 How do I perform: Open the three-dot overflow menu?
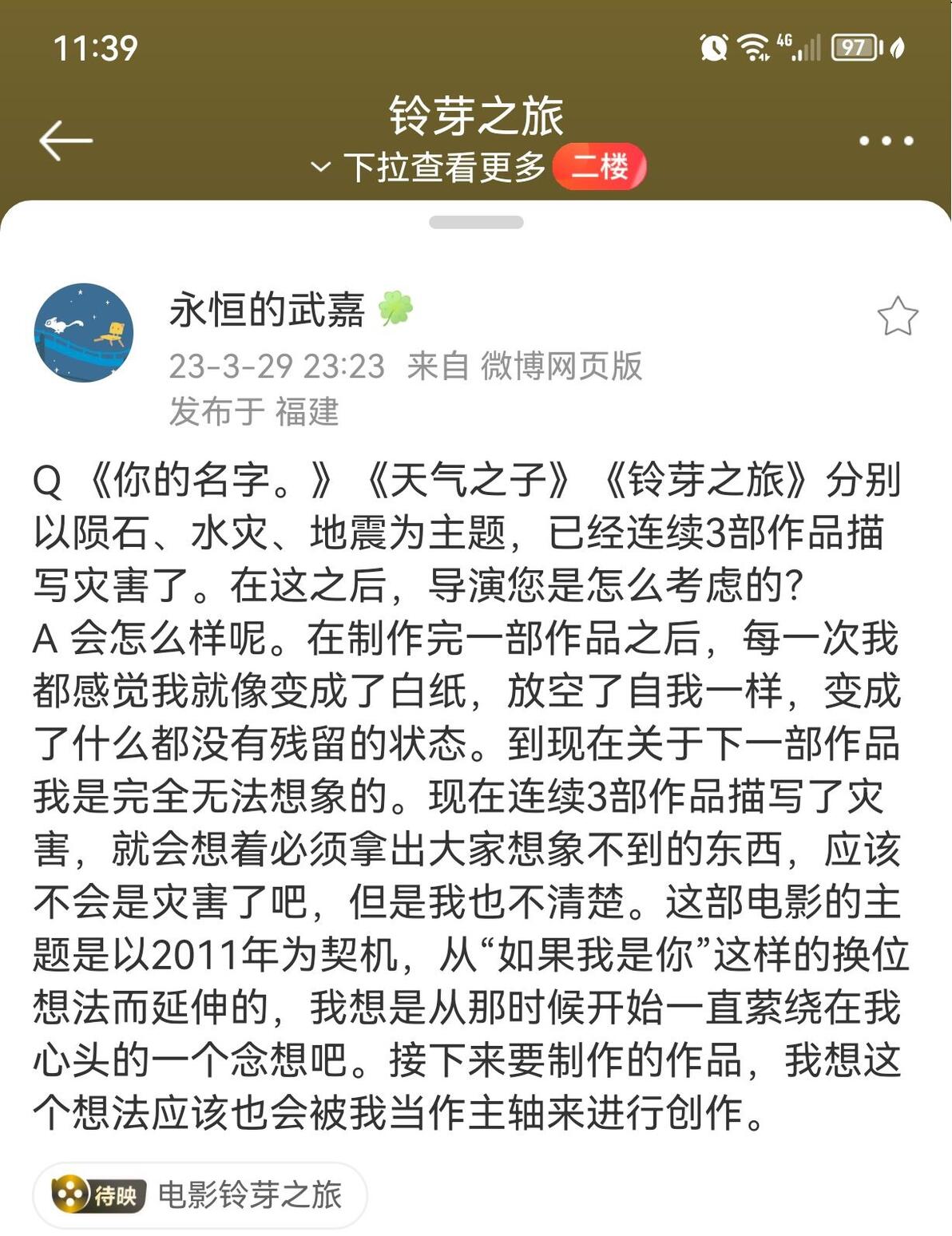(886, 141)
